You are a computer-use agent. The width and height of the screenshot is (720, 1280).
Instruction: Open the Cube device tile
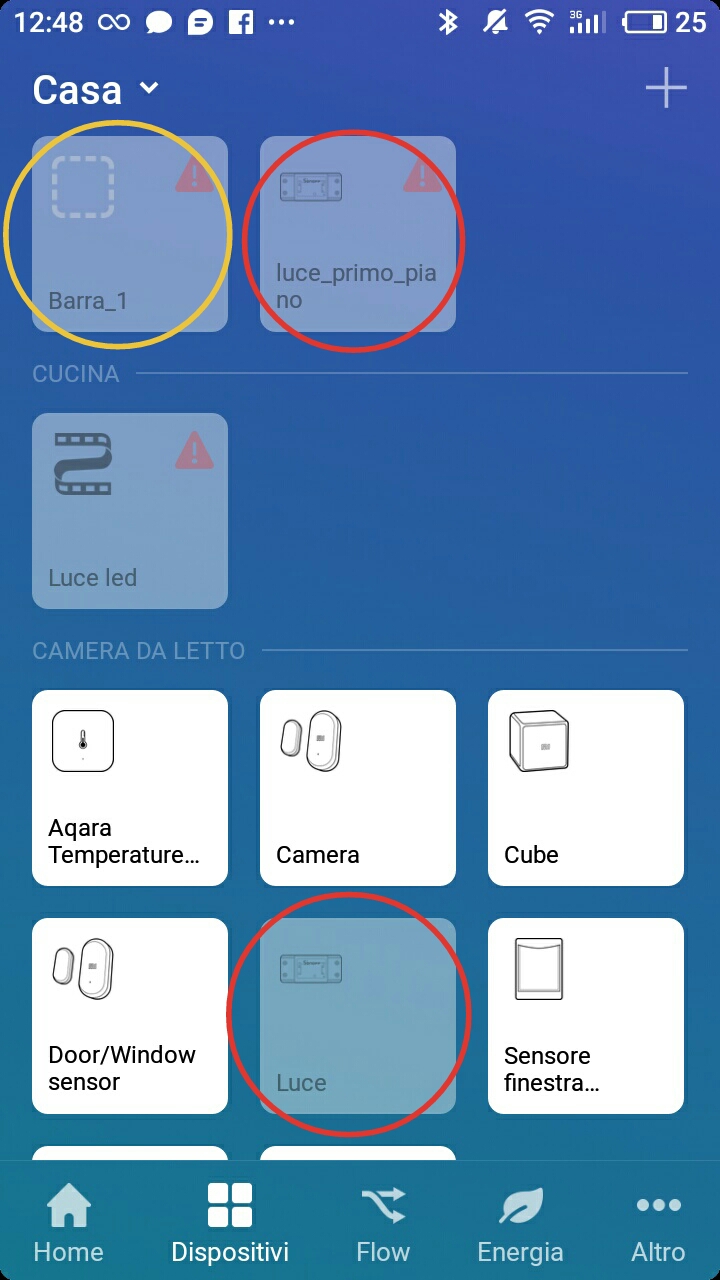(x=585, y=788)
